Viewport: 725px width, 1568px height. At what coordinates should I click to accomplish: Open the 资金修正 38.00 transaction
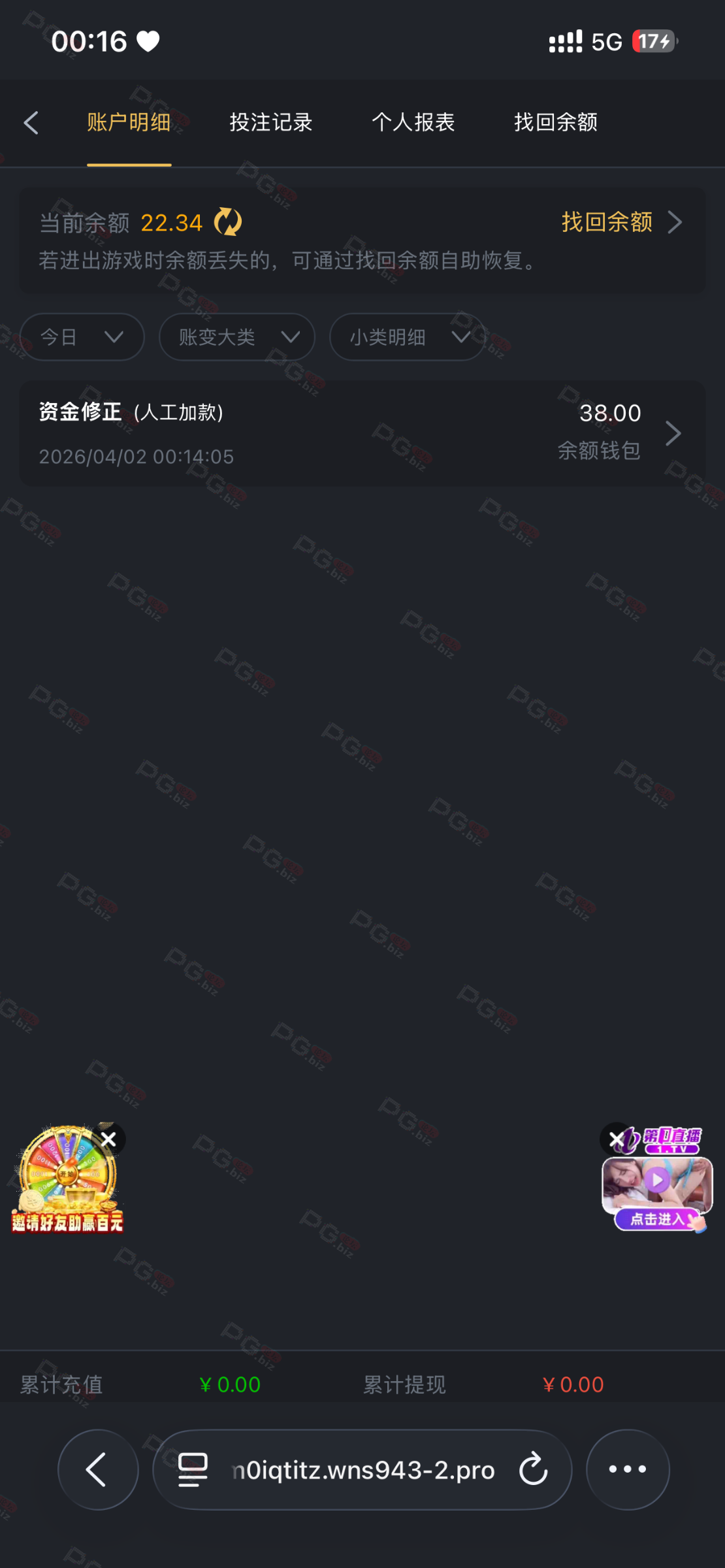coord(362,434)
